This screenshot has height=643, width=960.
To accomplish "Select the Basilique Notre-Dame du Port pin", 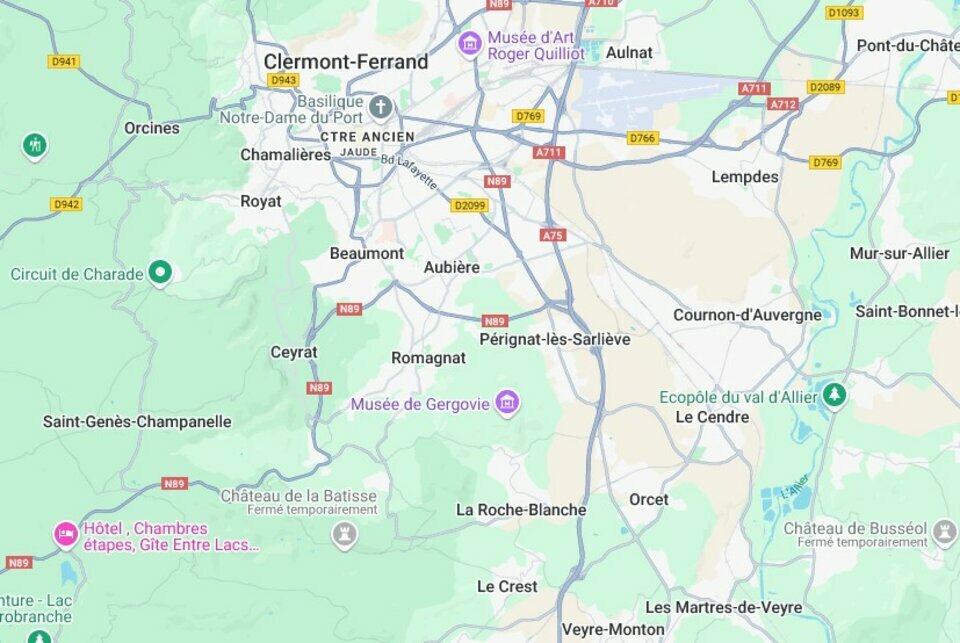I will click(380, 106).
